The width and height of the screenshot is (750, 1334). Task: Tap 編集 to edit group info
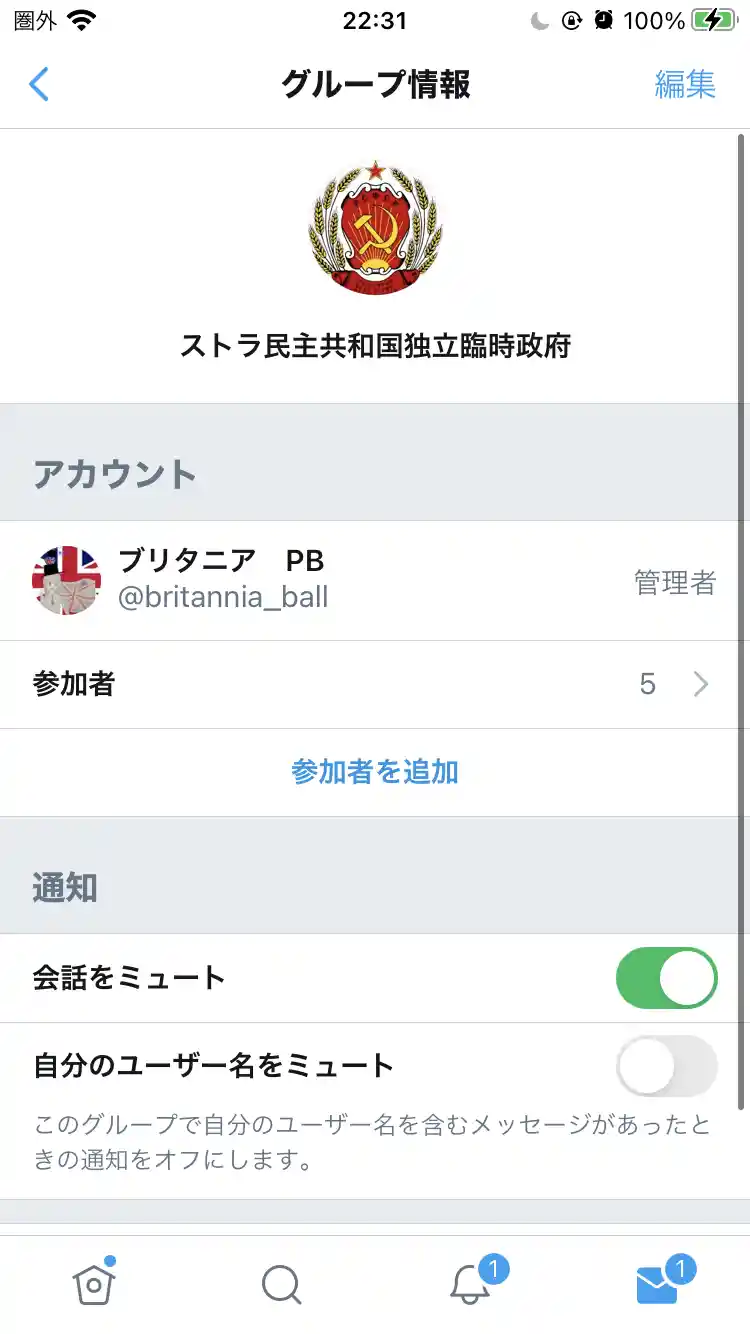click(x=685, y=85)
